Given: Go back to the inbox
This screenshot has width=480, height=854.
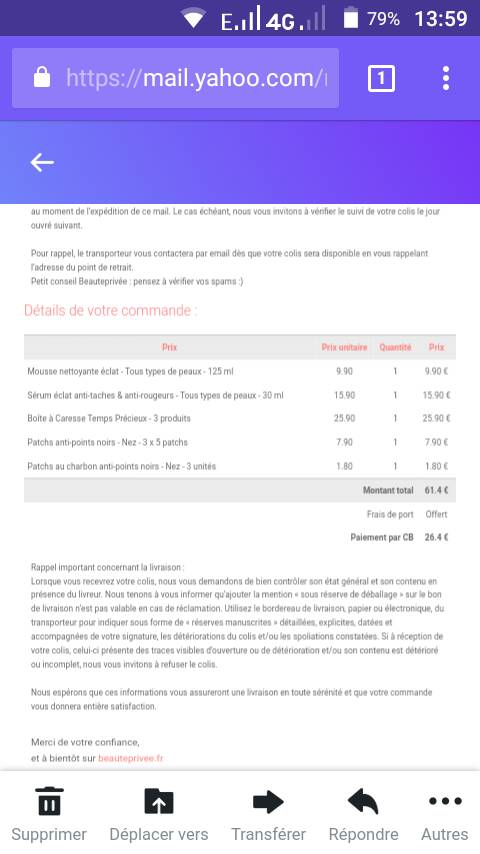Looking at the screenshot, I should 42,162.
